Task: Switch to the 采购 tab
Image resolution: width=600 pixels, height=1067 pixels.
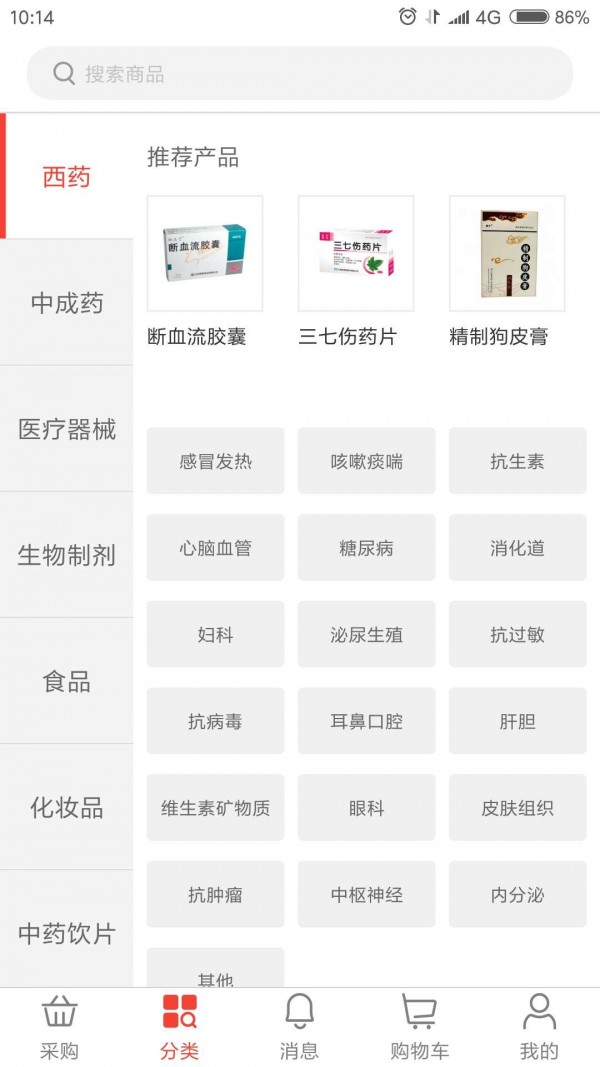Action: click(59, 1027)
